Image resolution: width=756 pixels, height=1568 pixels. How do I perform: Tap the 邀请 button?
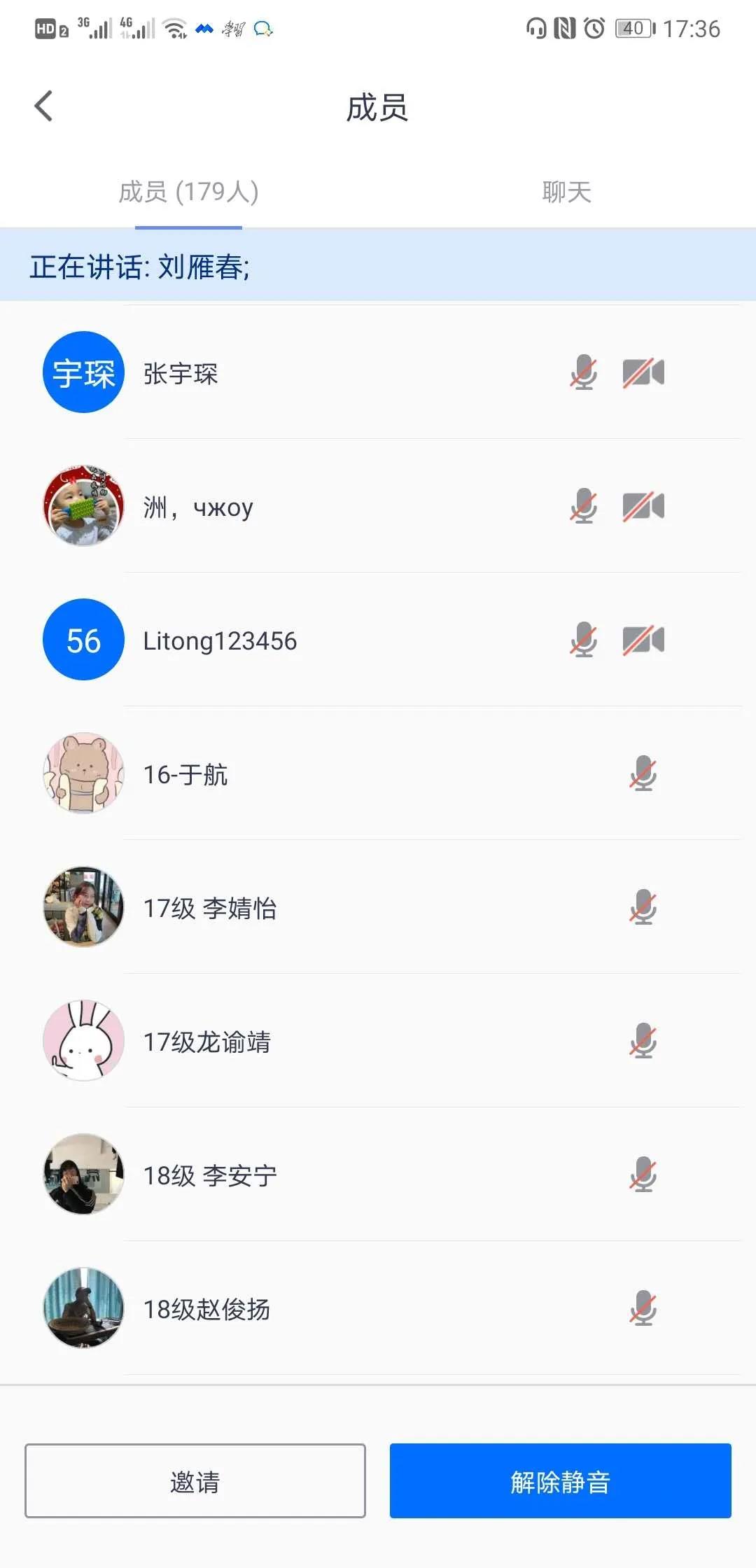click(195, 1480)
